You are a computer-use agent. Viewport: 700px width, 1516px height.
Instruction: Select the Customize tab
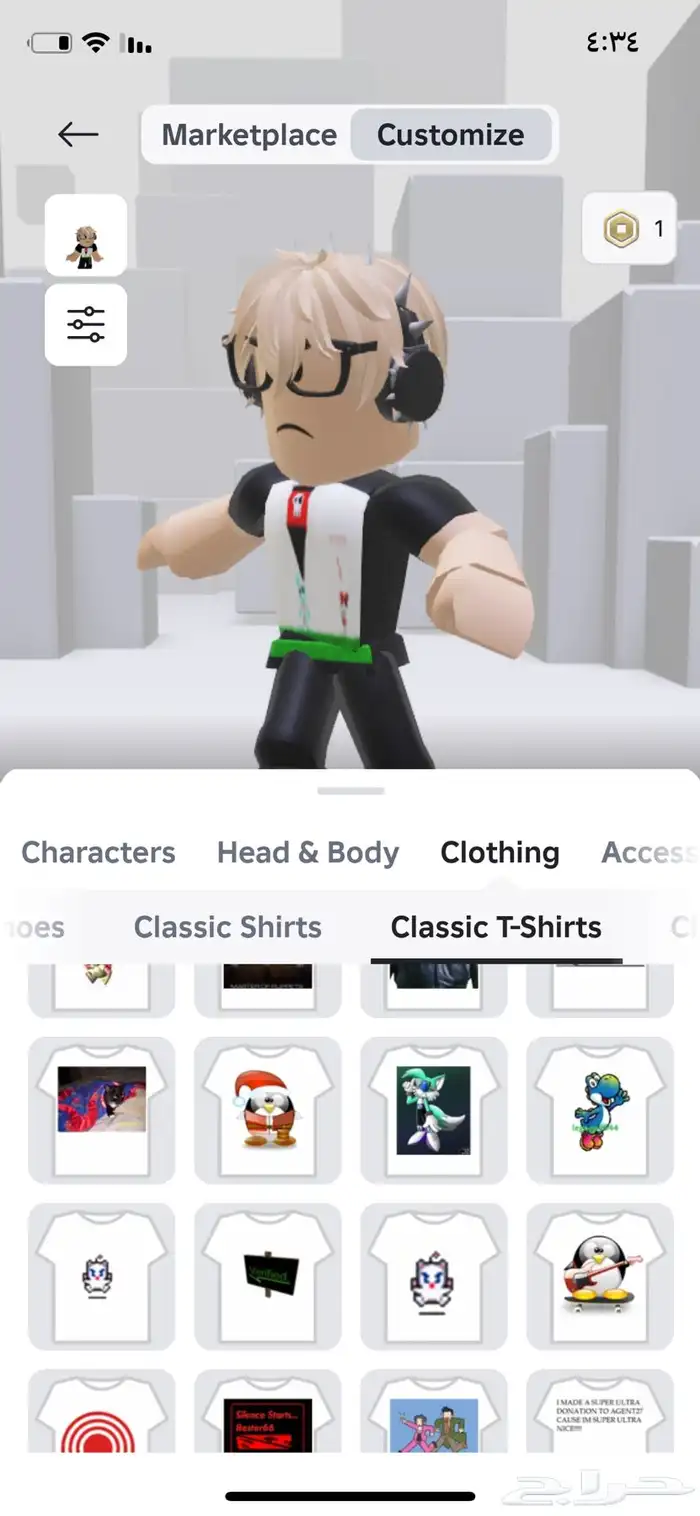pos(450,135)
